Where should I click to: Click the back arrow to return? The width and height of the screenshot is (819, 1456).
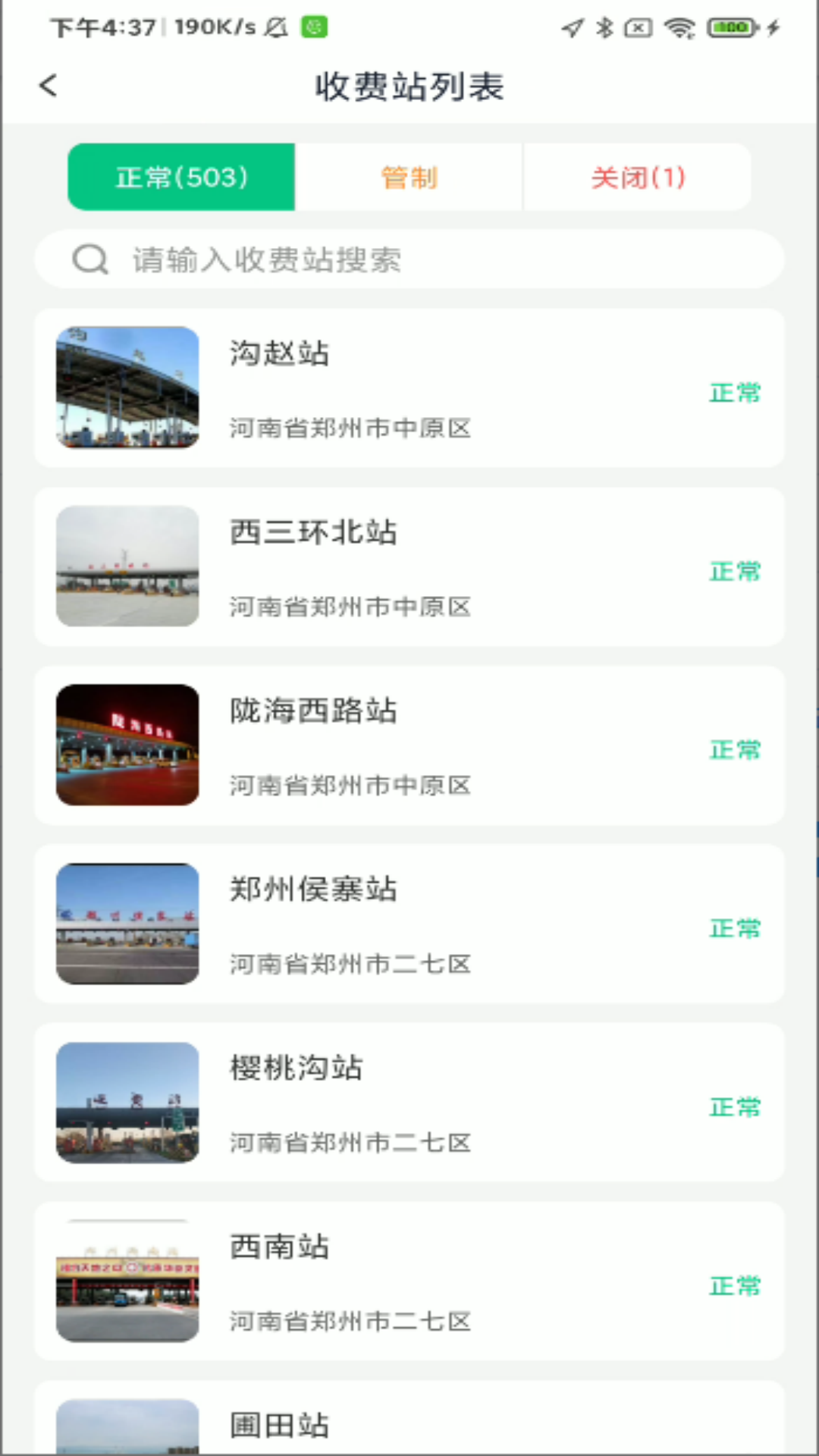coord(48,86)
